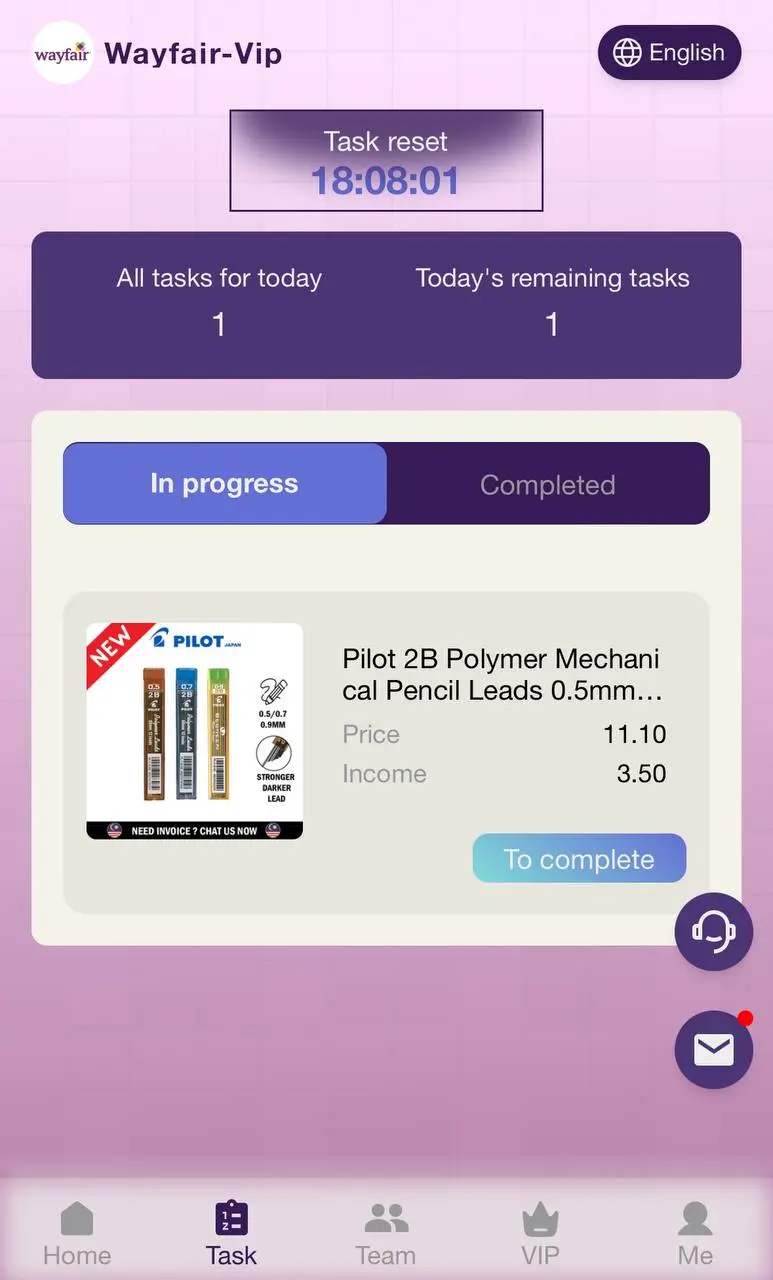Open the Pilot 2B pencil leads product image
This screenshot has height=1280, width=773.
pos(195,731)
